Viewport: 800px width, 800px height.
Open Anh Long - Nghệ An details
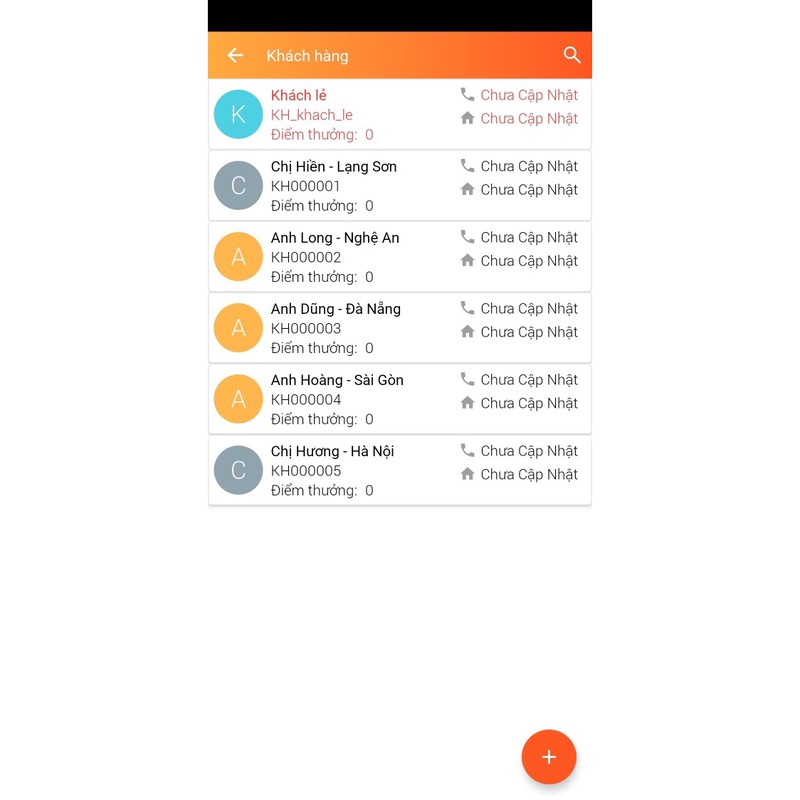coord(399,257)
